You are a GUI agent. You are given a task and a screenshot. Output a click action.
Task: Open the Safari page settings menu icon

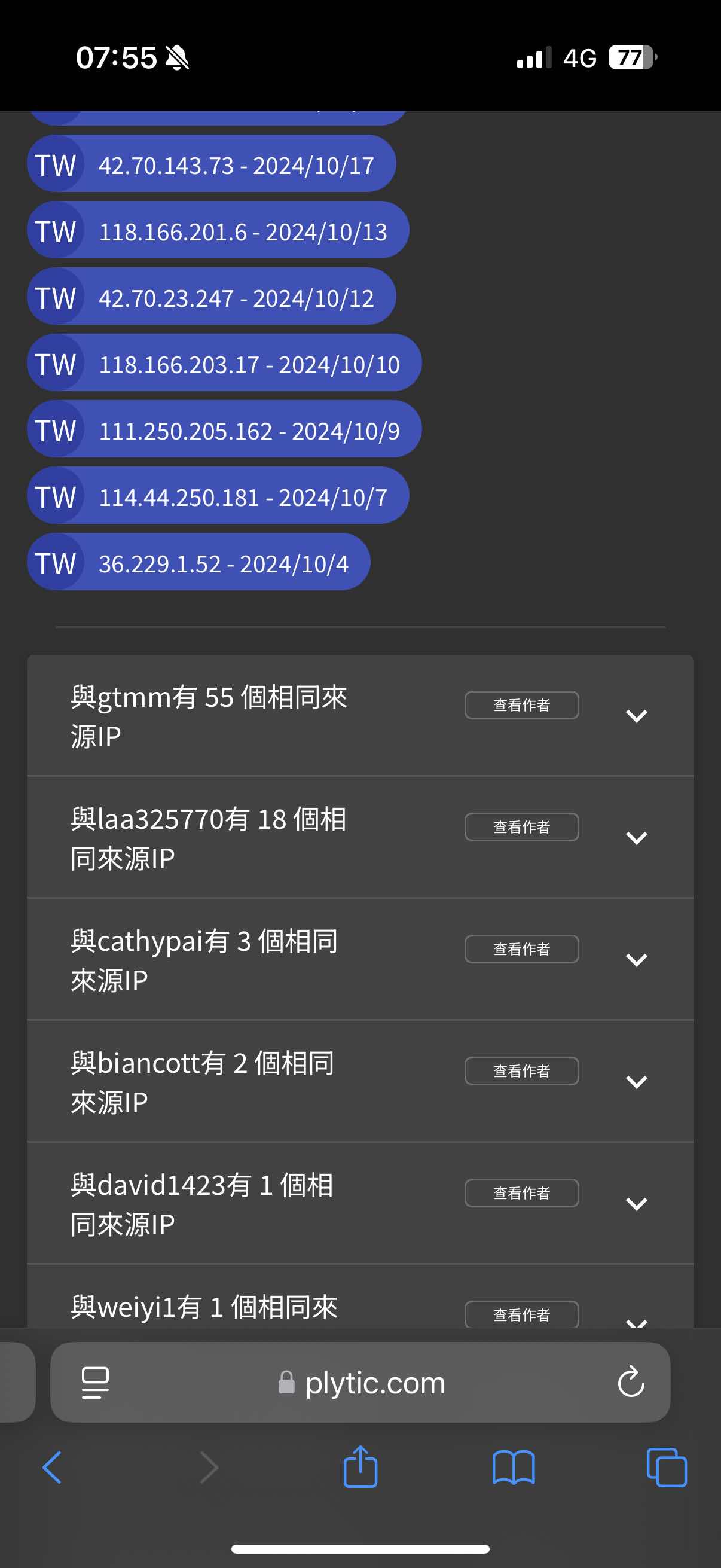coord(96,1383)
